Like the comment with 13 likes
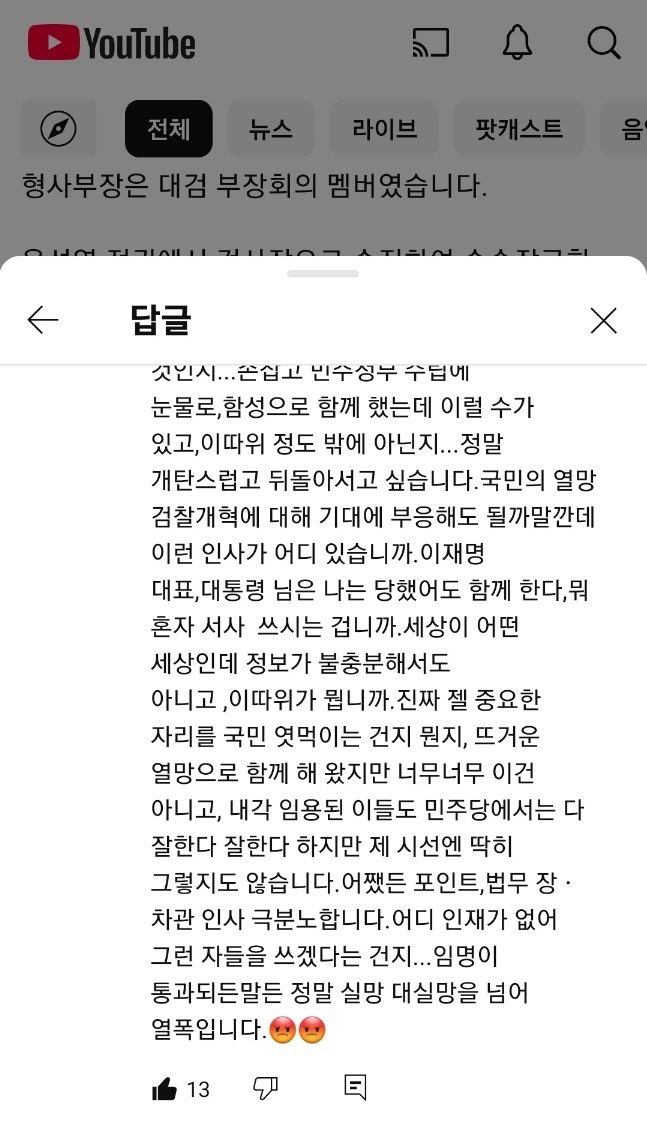Screen dimensions: 647x1121 click(x=165, y=1089)
